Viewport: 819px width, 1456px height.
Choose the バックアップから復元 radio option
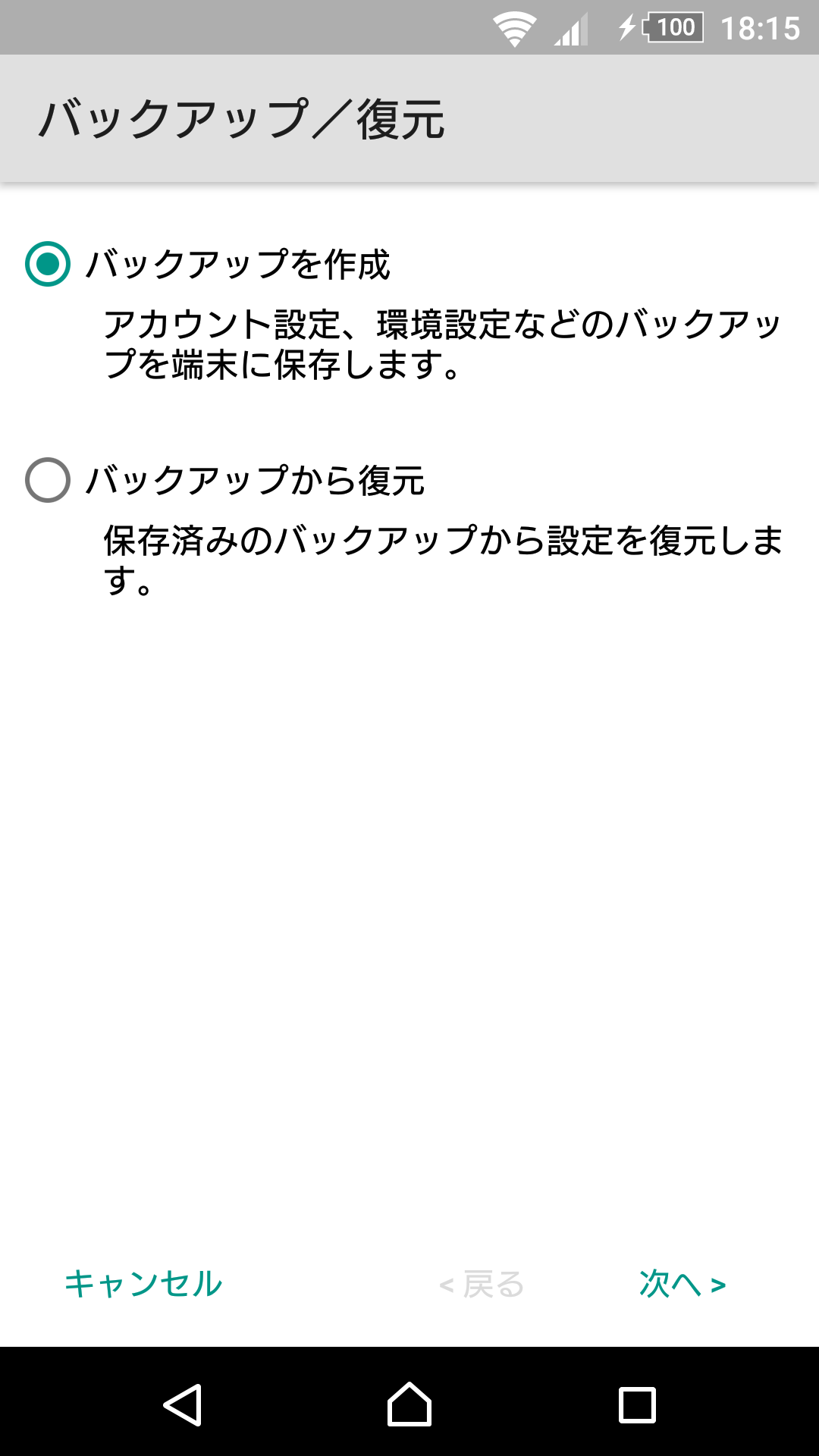pos(48,480)
